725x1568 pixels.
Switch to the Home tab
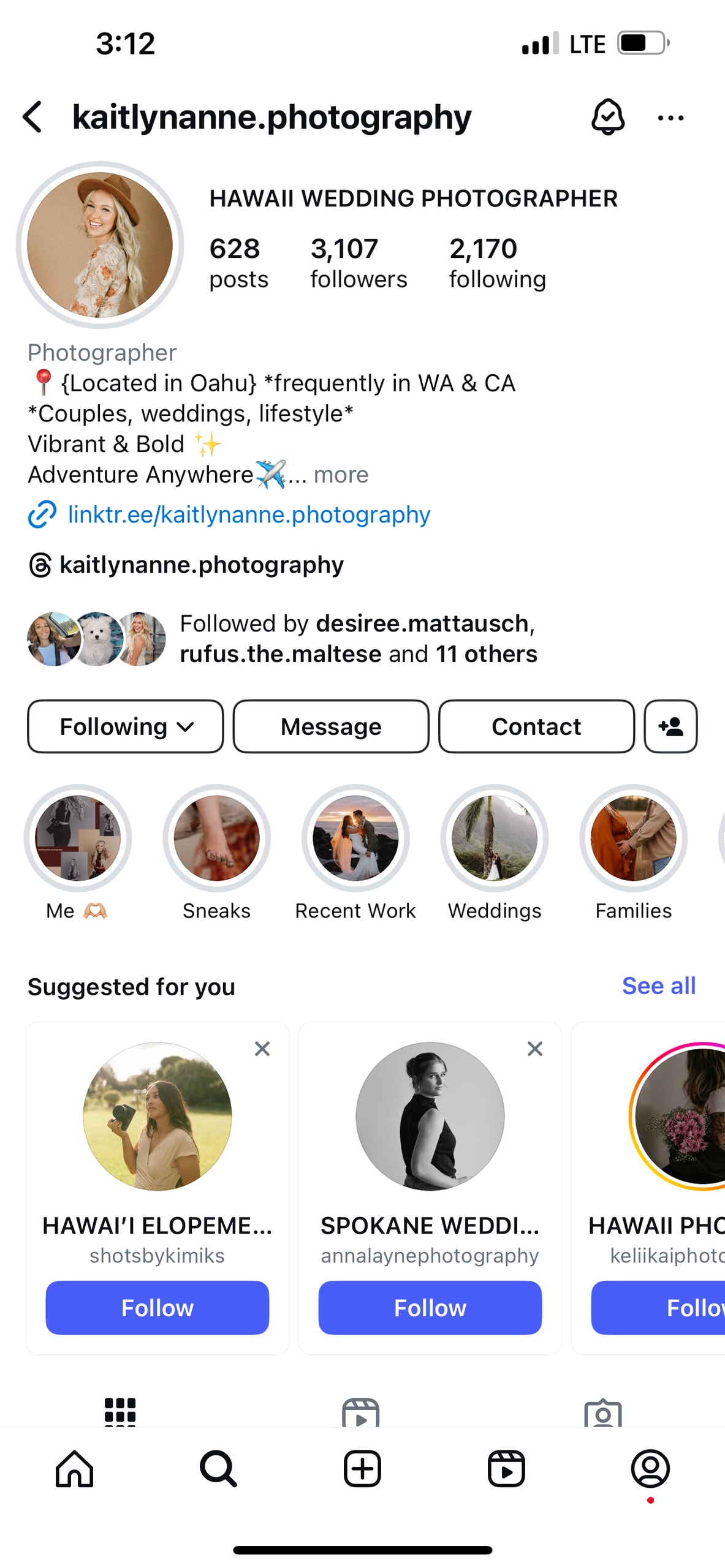point(74,1469)
